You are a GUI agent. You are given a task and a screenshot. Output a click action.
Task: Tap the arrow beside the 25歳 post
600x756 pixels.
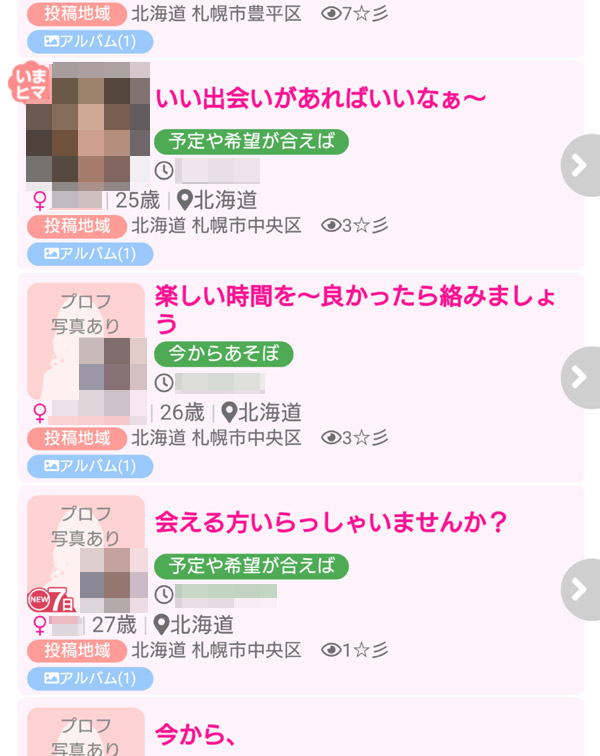click(579, 165)
